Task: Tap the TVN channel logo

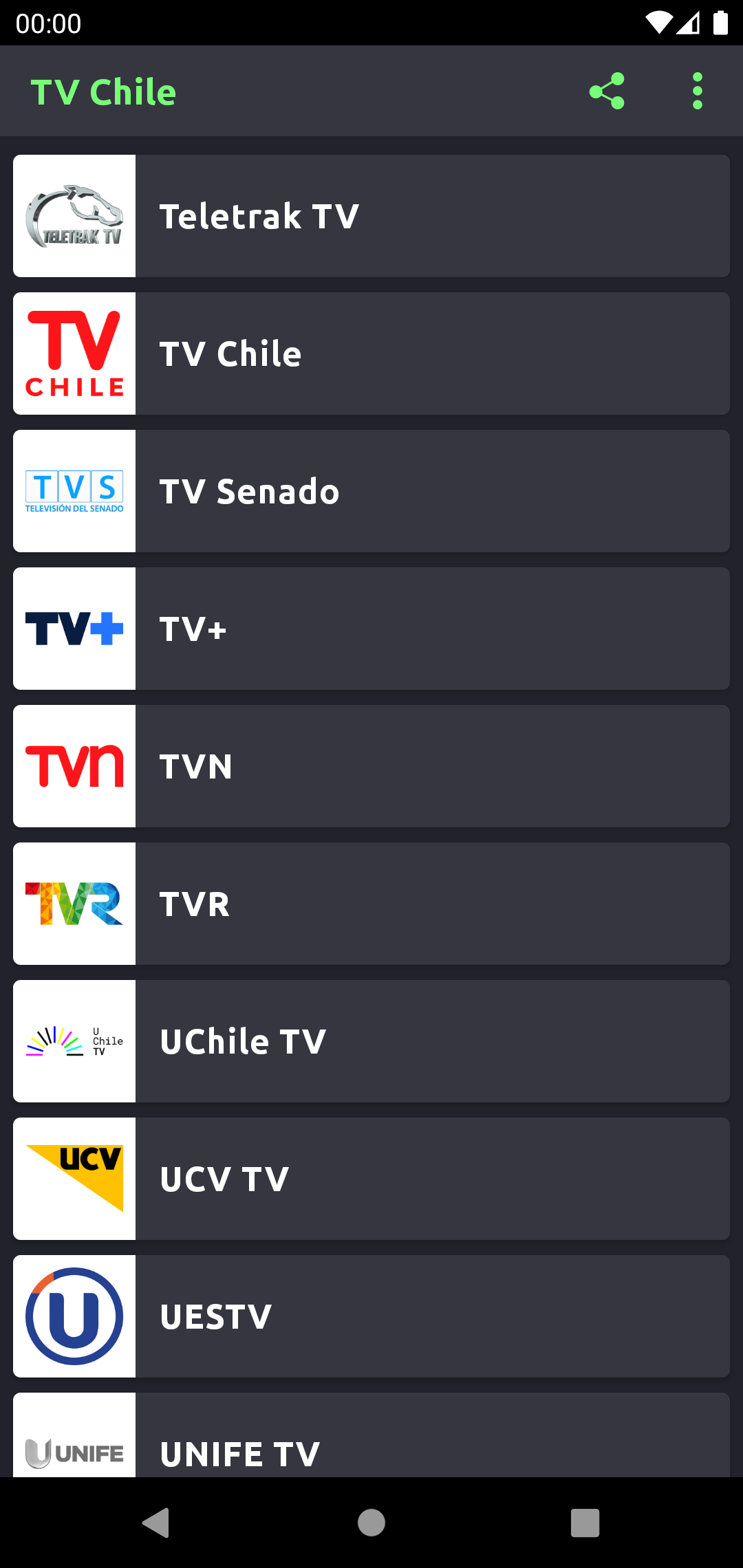Action: coord(74,765)
